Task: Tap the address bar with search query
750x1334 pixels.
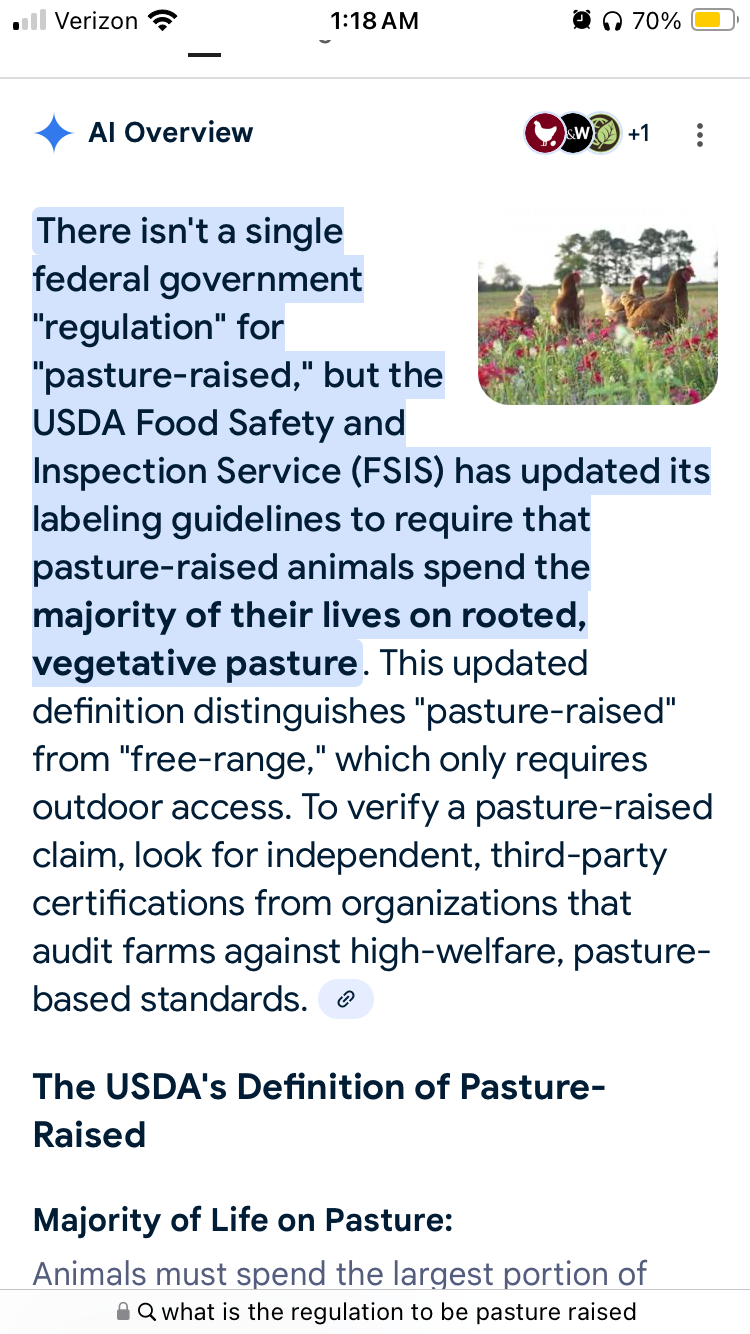Action: tap(376, 1311)
